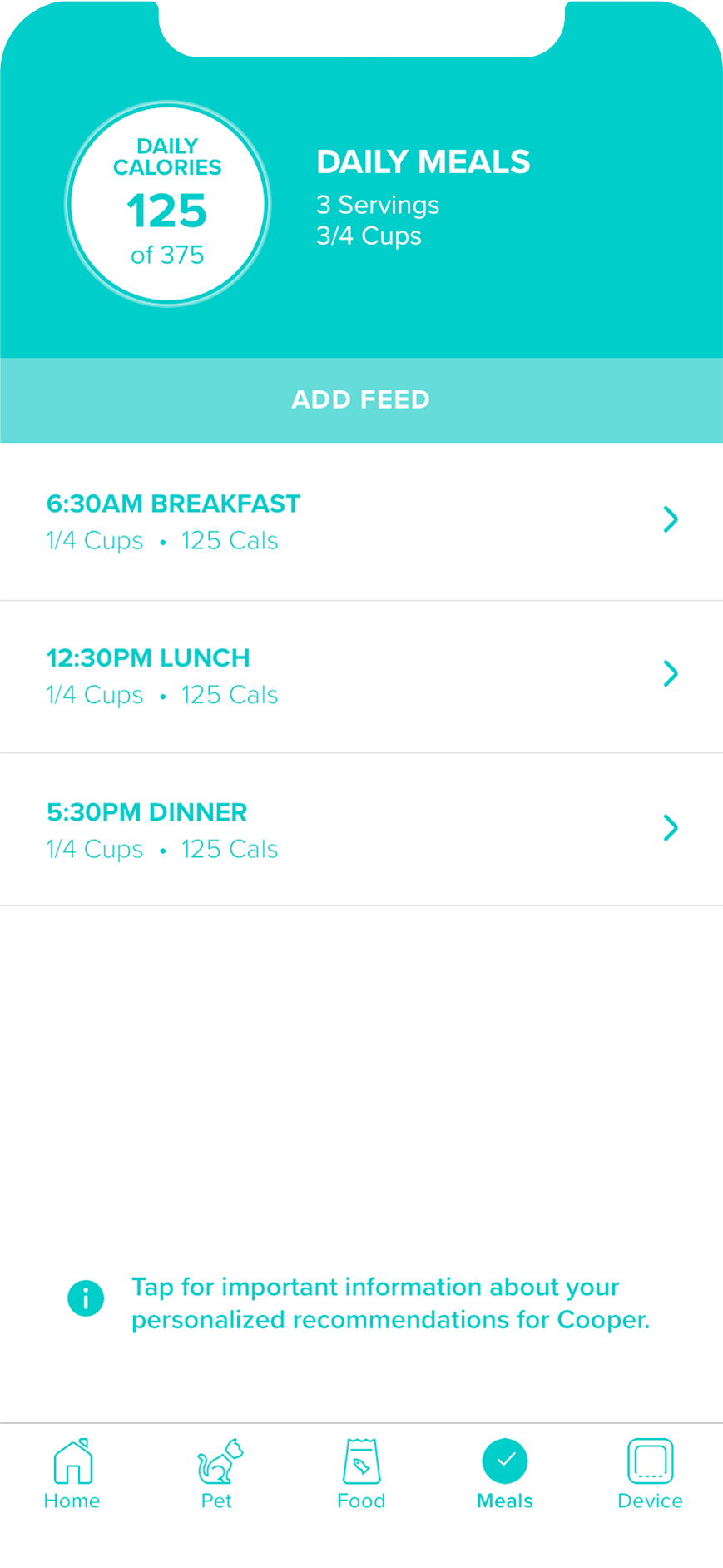Open the 5:30PM Dinner meal
This screenshot has height=1568, width=723.
click(x=361, y=829)
